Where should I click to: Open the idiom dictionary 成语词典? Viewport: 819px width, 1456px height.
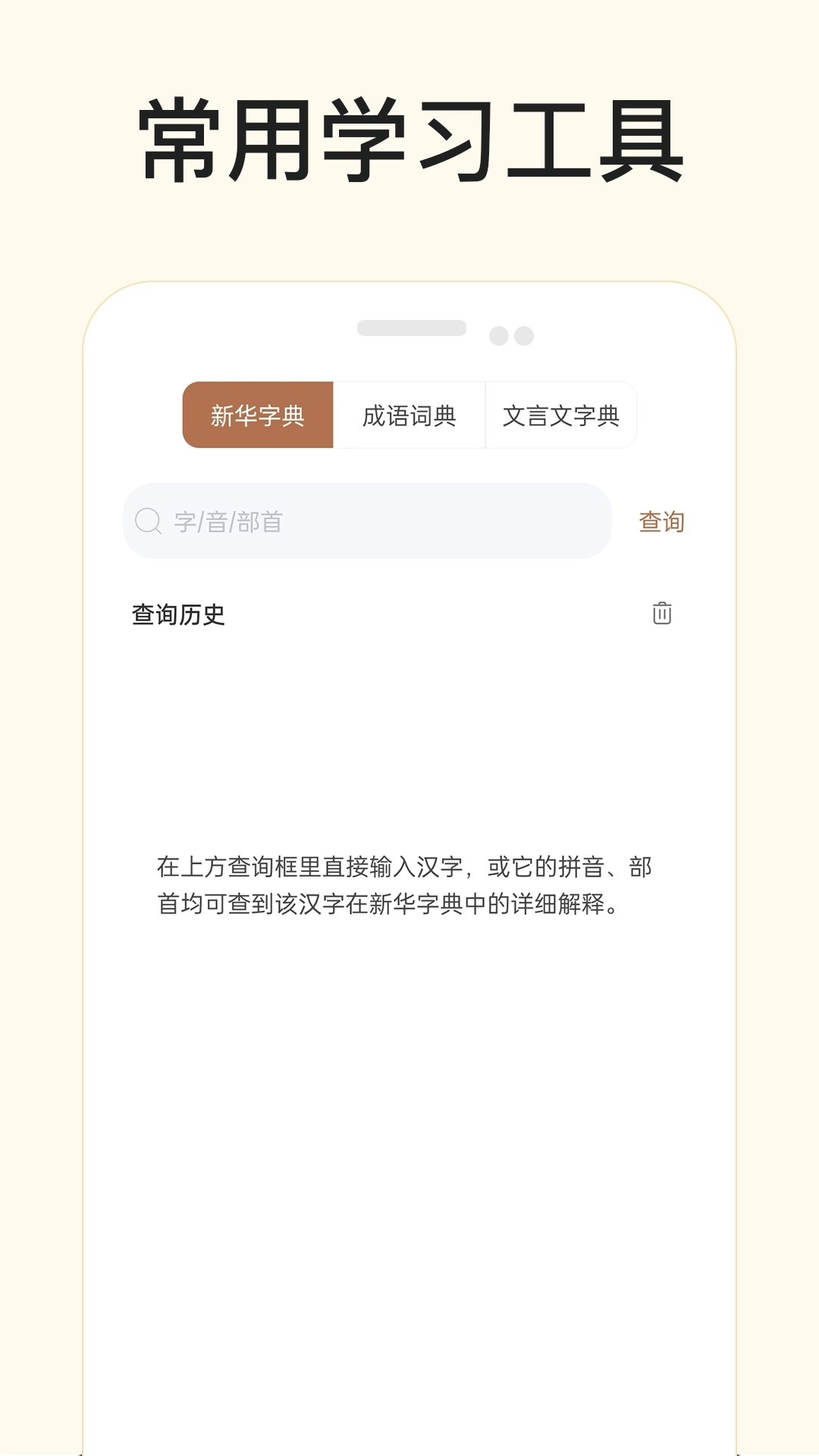(410, 416)
